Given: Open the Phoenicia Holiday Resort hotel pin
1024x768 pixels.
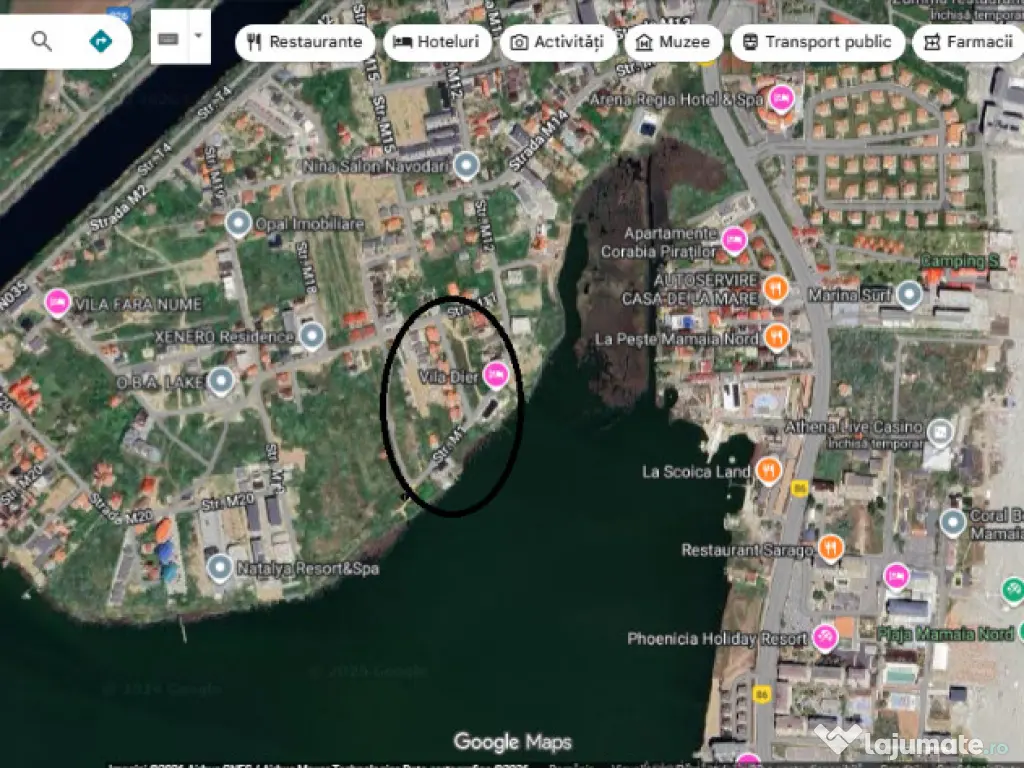Looking at the screenshot, I should point(825,637).
